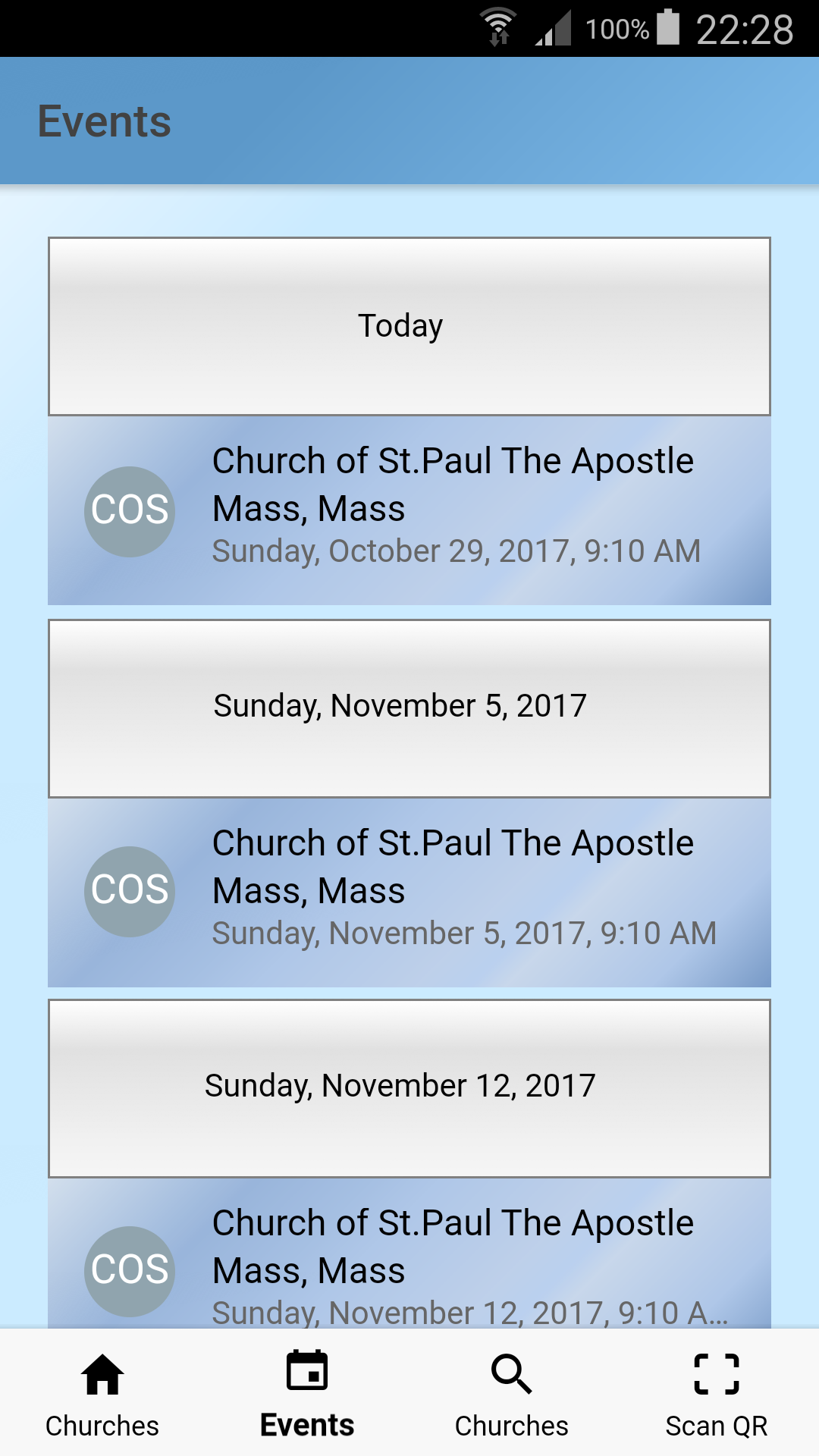Viewport: 819px width, 1456px height.
Task: Expand the Sunday, November 12, 2017 header
Action: click(x=409, y=1086)
